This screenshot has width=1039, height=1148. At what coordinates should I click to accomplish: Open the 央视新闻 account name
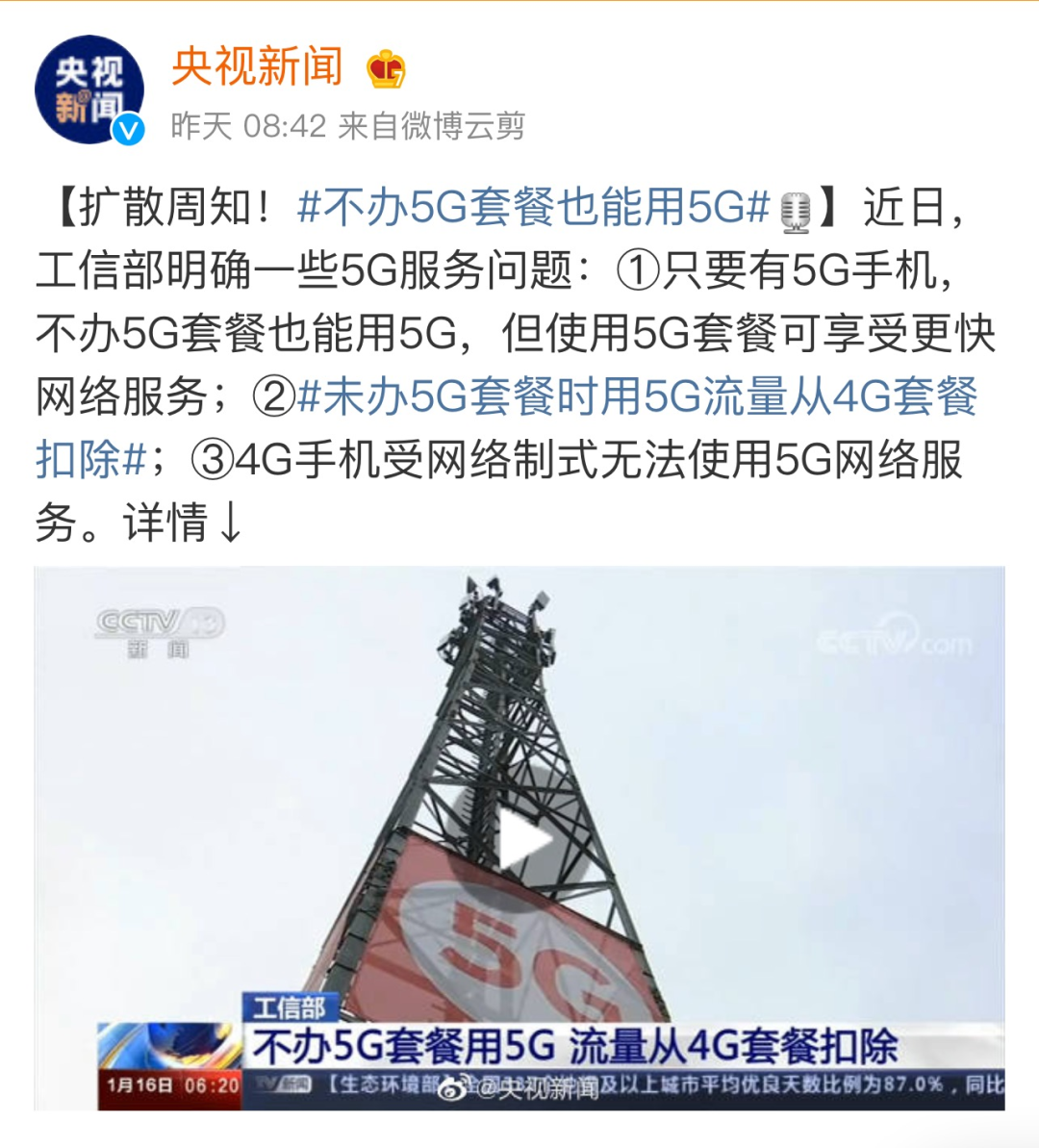257,67
